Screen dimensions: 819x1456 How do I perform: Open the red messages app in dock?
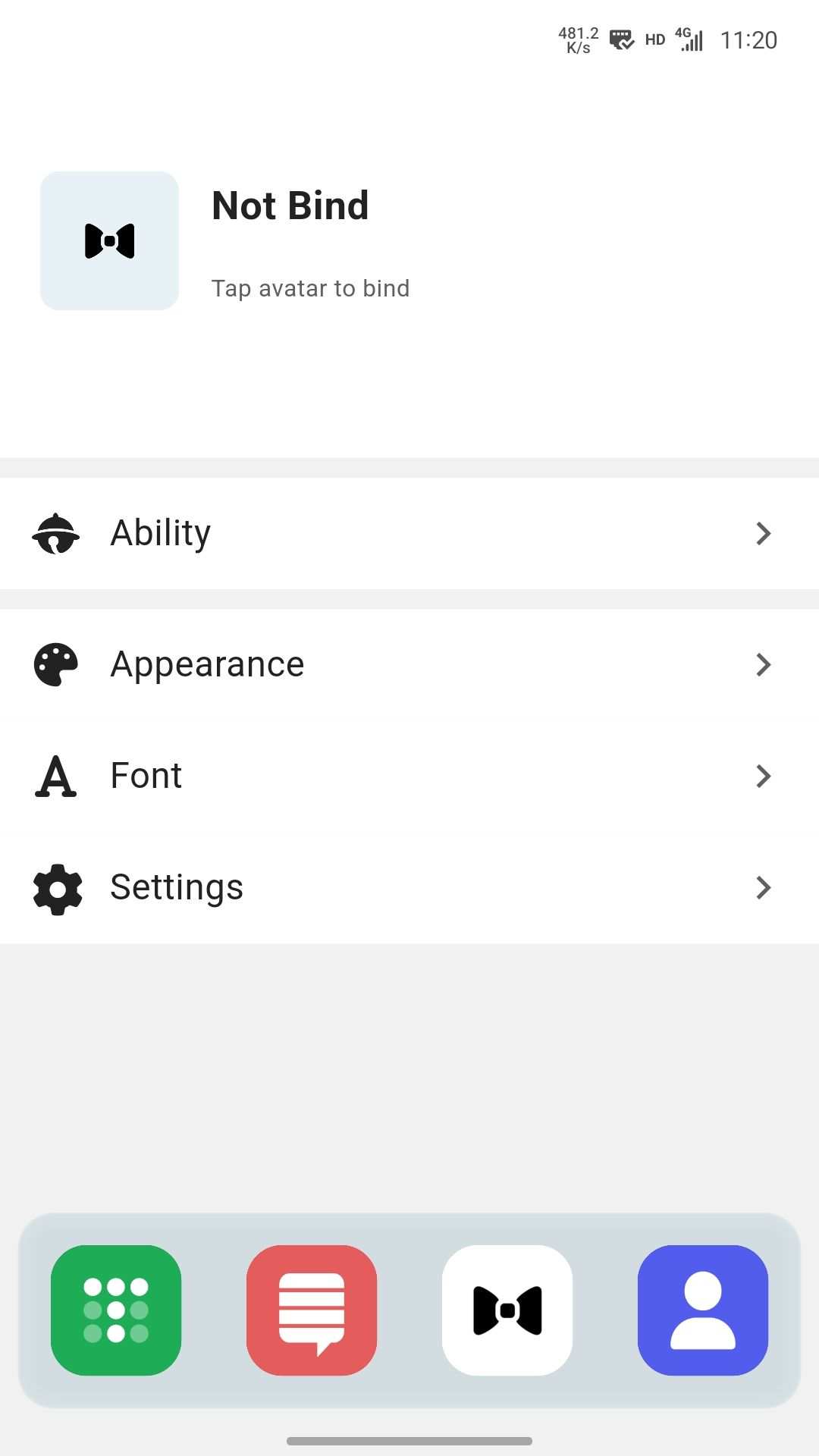tap(312, 1310)
